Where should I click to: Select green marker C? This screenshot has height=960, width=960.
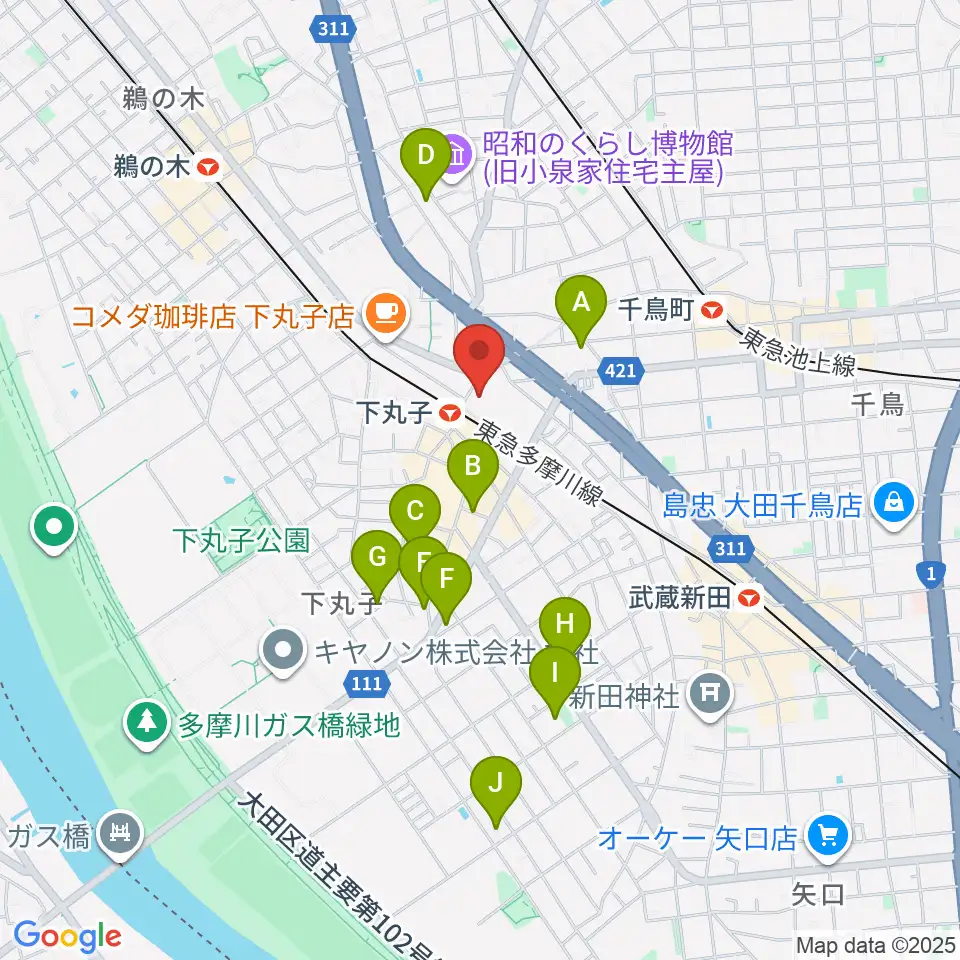coord(415,513)
